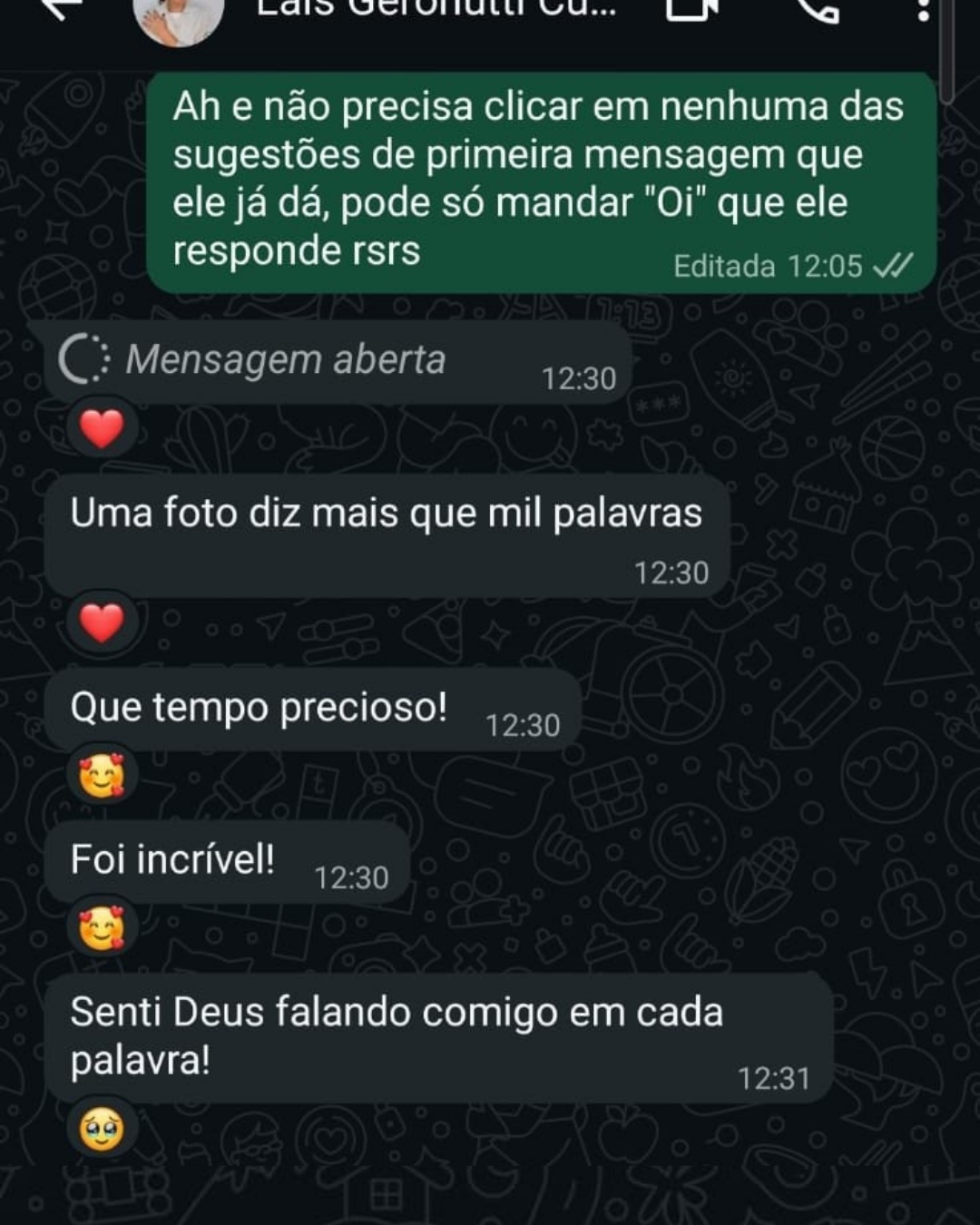
Task: Show reaction under "Foi incrível!"
Action: [x=102, y=928]
